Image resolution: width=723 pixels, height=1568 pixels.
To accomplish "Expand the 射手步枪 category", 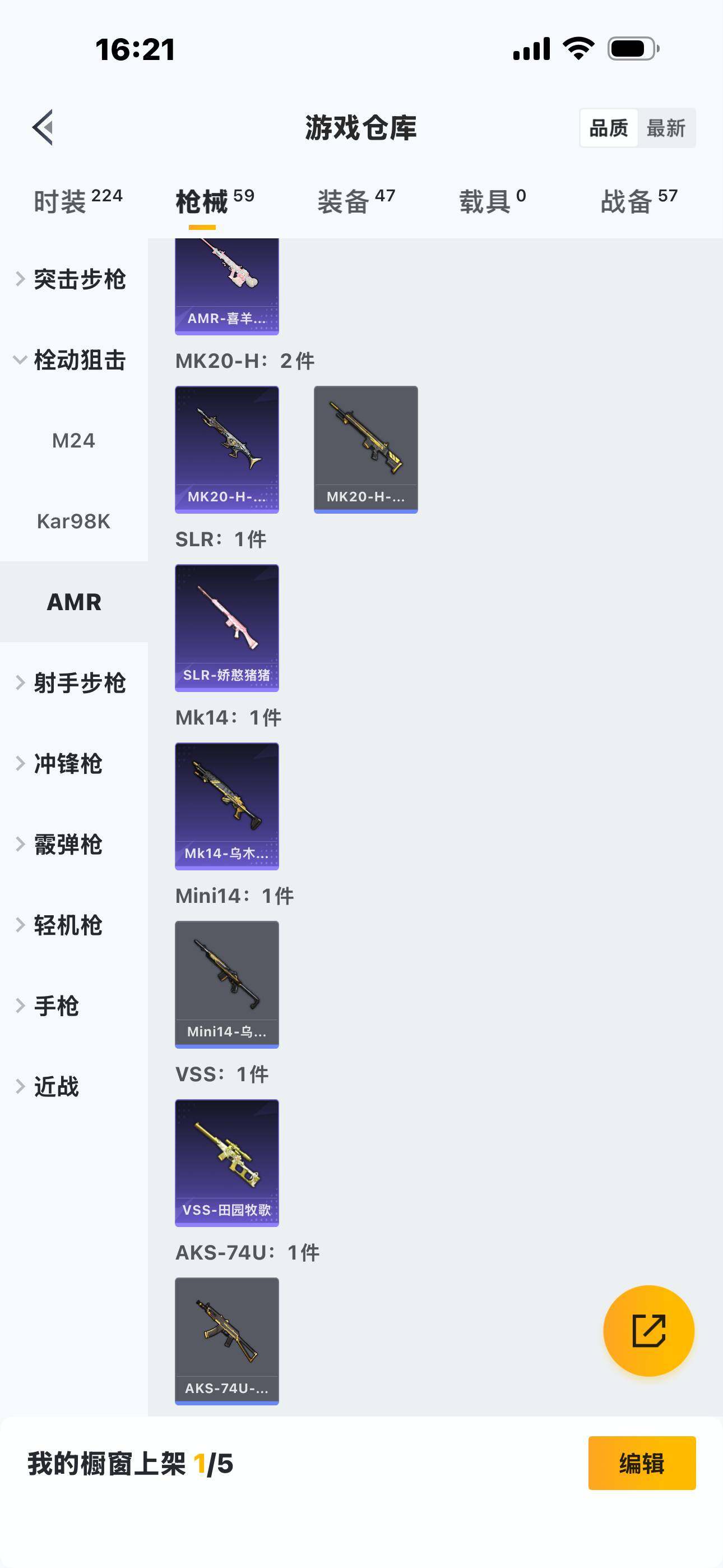I will tap(73, 683).
